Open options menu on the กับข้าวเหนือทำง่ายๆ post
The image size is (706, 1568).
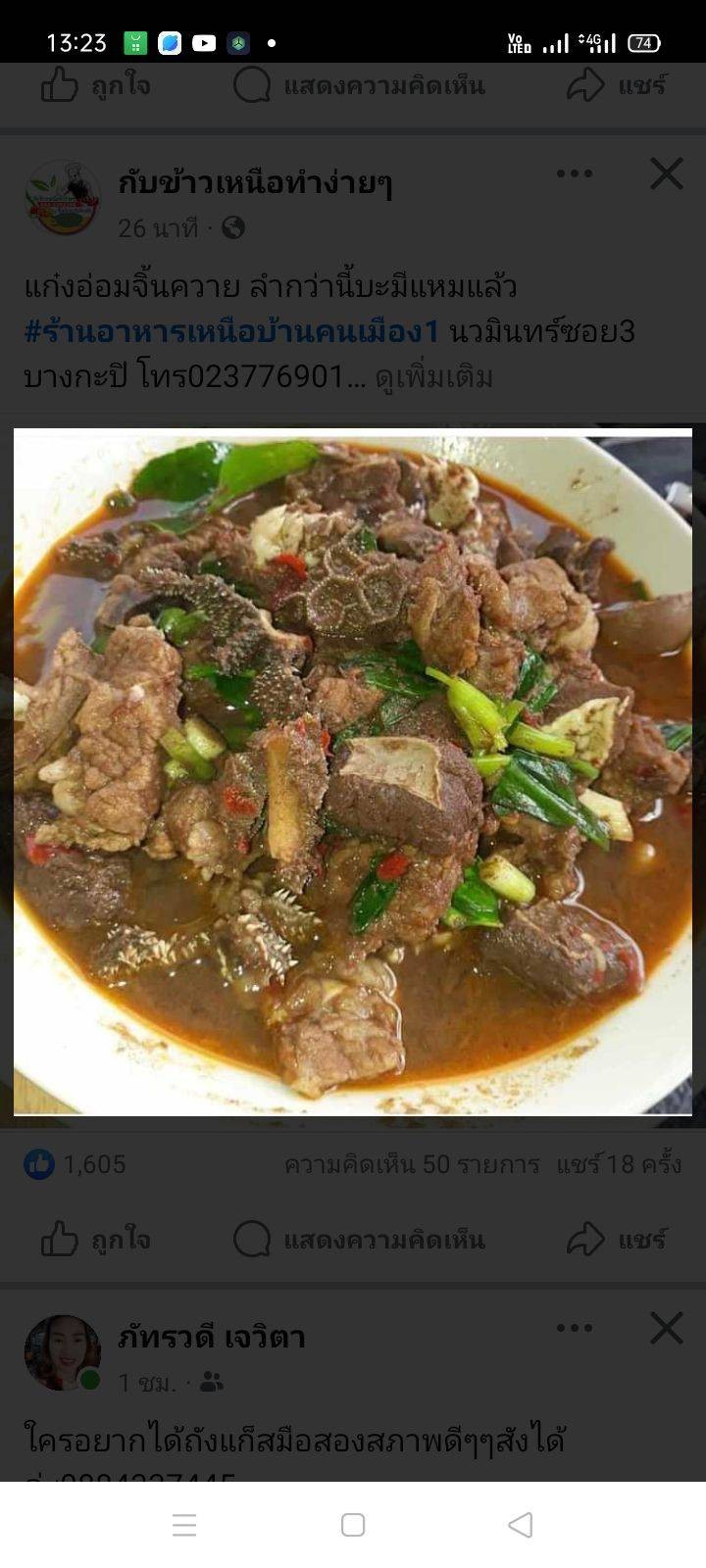coord(574,173)
